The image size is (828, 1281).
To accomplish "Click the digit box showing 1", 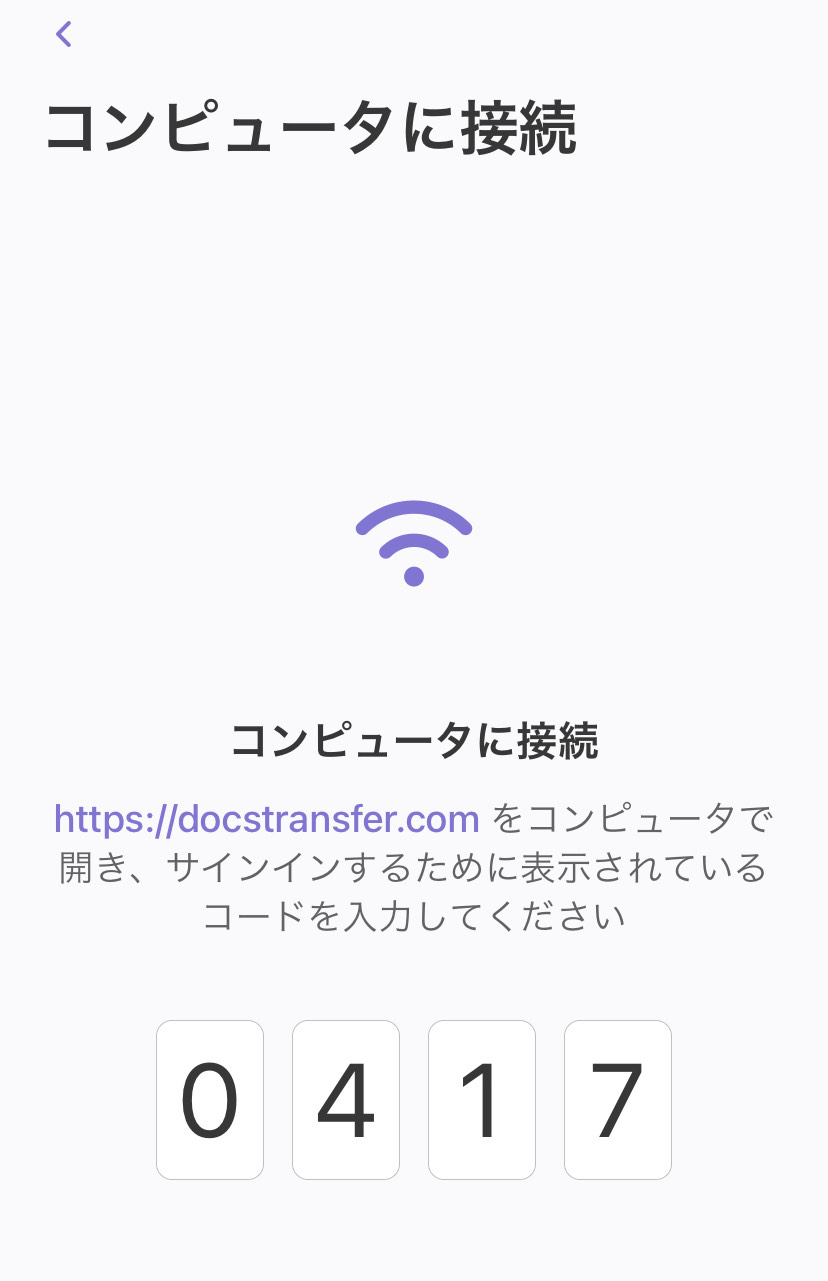I will [x=481, y=1099].
